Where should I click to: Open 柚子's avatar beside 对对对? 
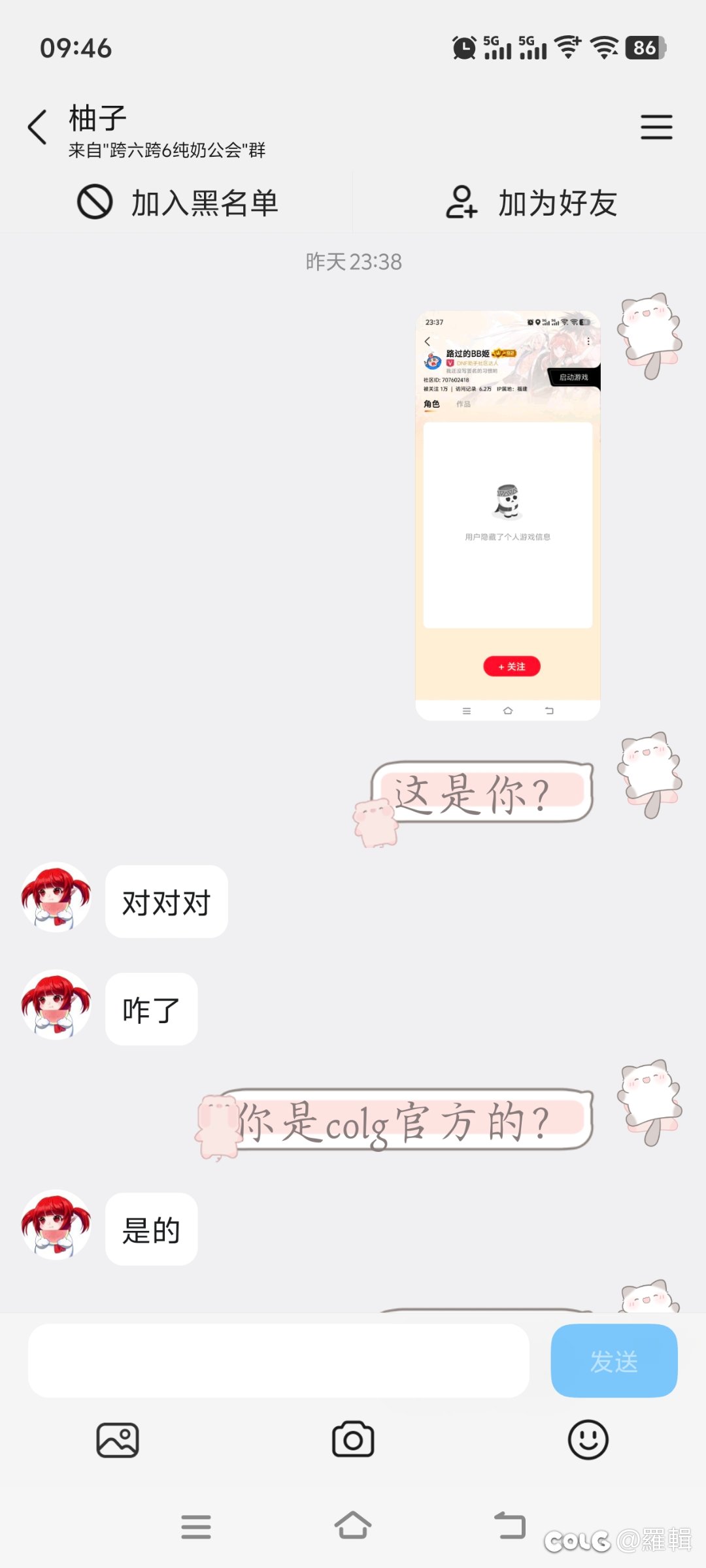[x=56, y=898]
